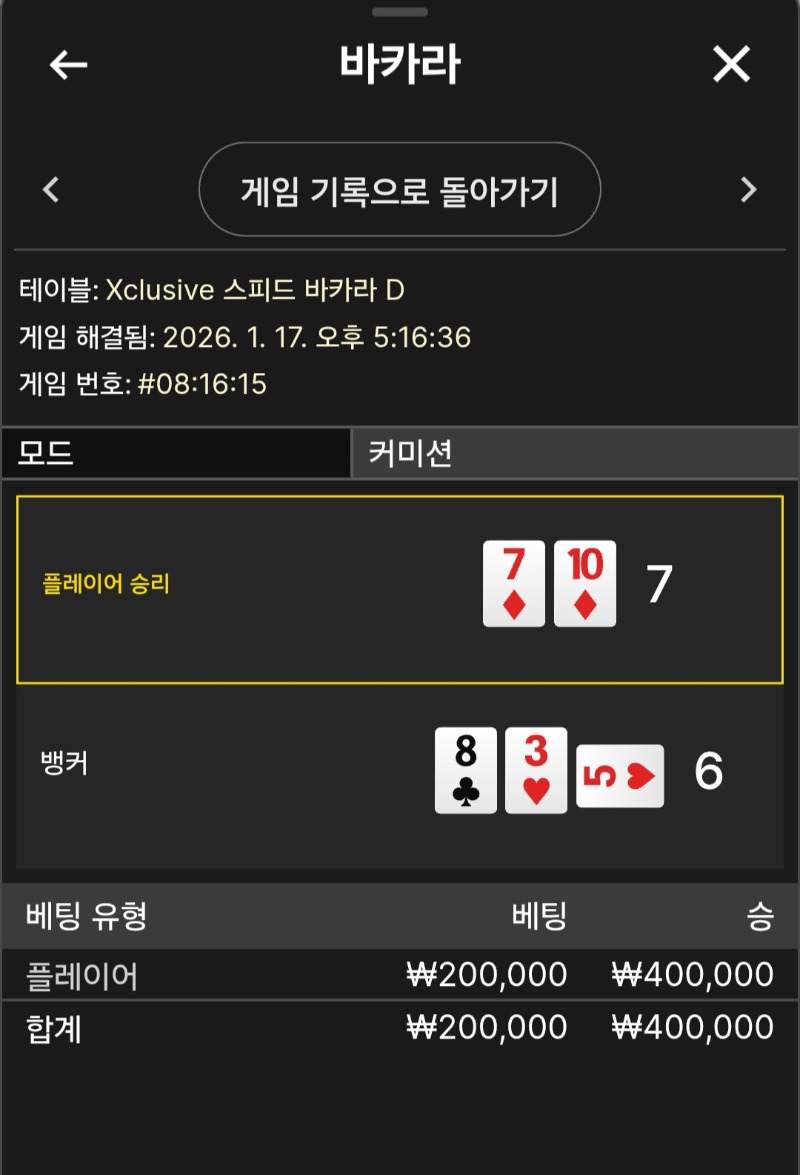Show the next game record

coord(748,189)
